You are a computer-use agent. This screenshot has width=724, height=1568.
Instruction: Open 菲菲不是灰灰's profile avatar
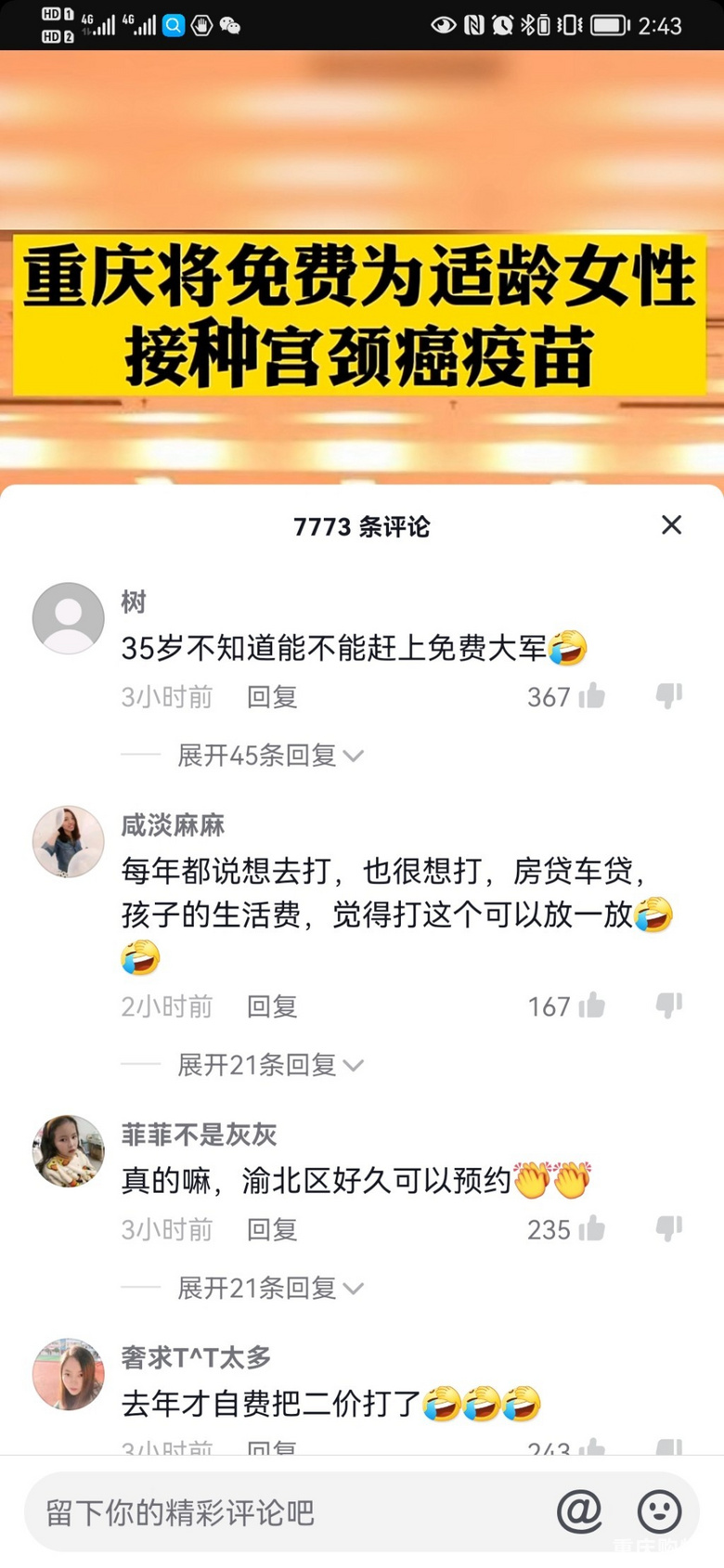pos(69,1151)
